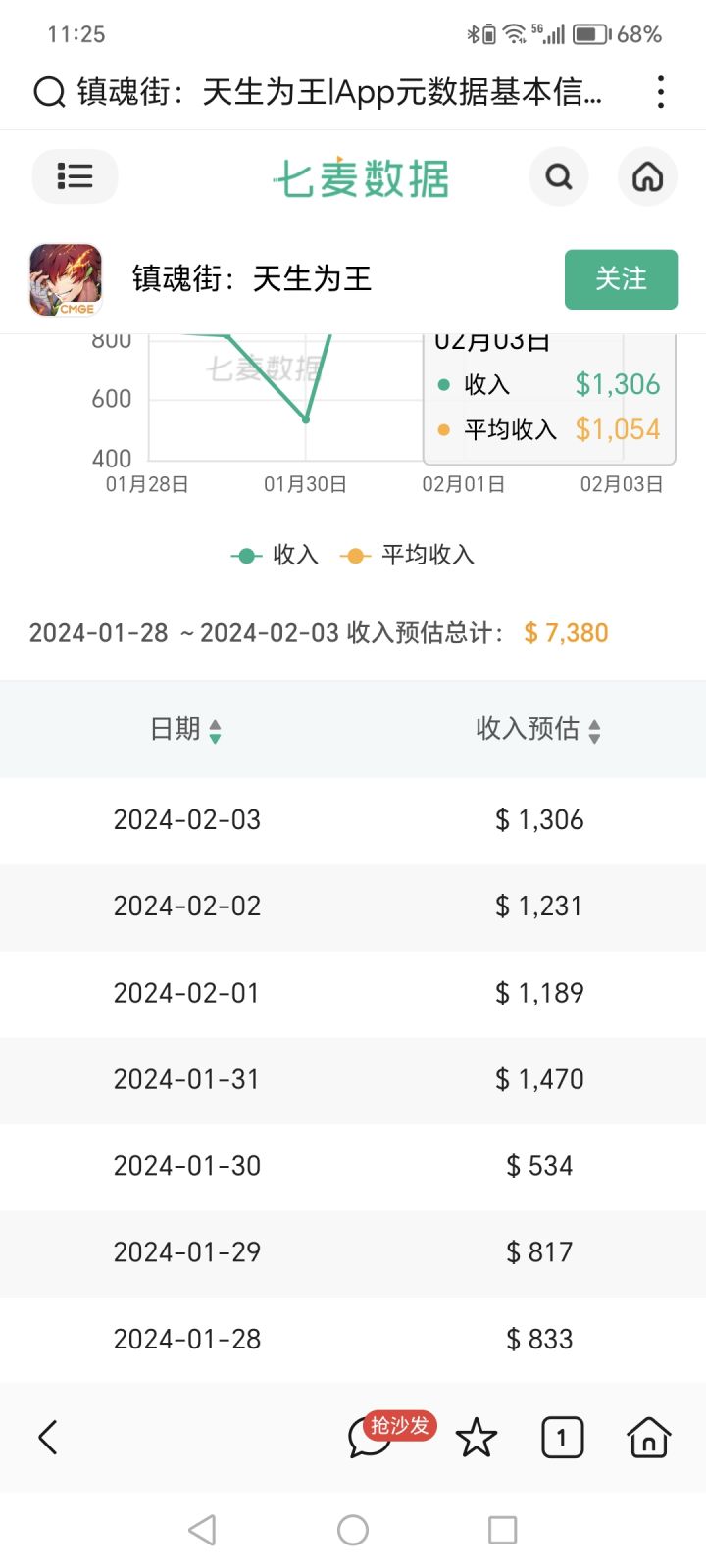Image resolution: width=706 pixels, height=1568 pixels.
Task: Tap the system recent apps button
Action: tap(502, 1530)
